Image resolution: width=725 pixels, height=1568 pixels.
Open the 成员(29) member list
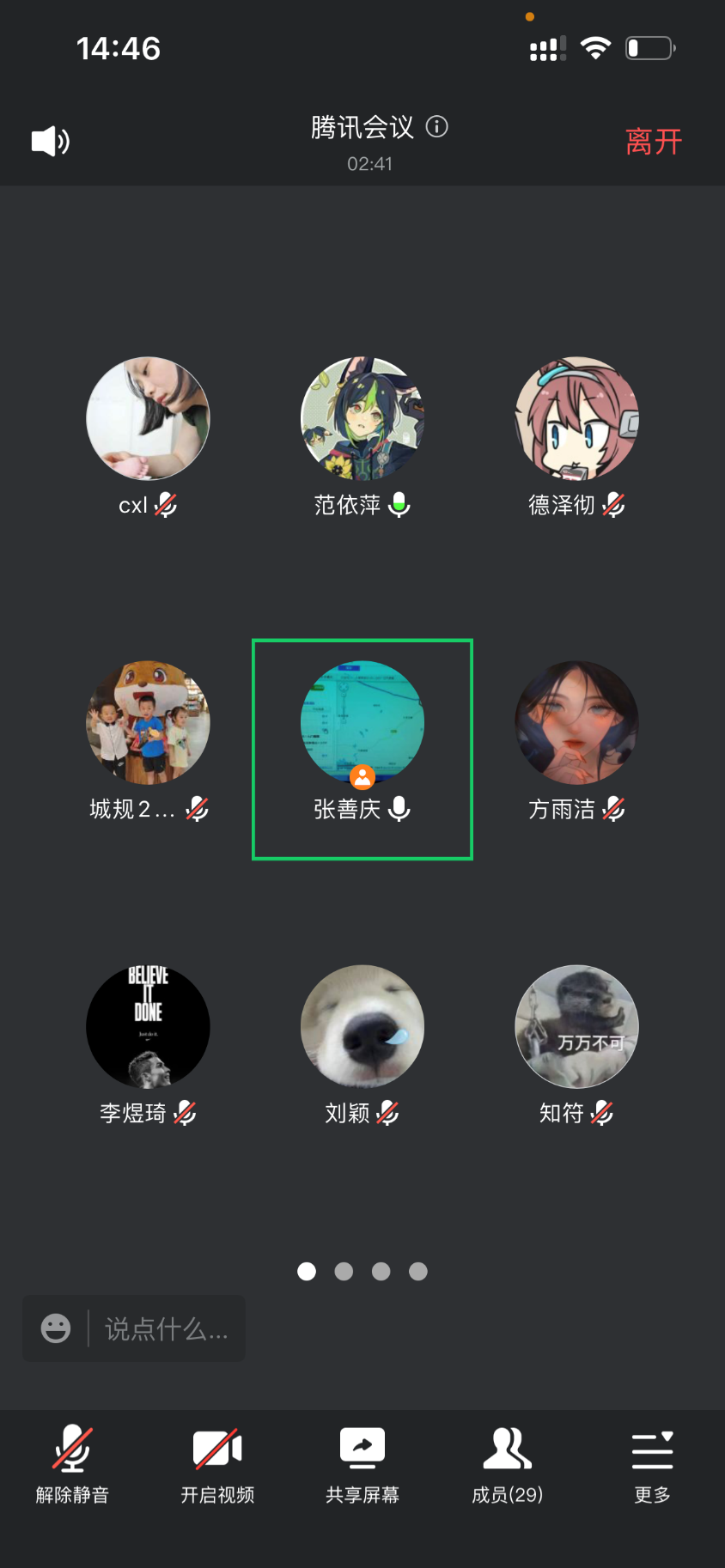(x=507, y=1462)
